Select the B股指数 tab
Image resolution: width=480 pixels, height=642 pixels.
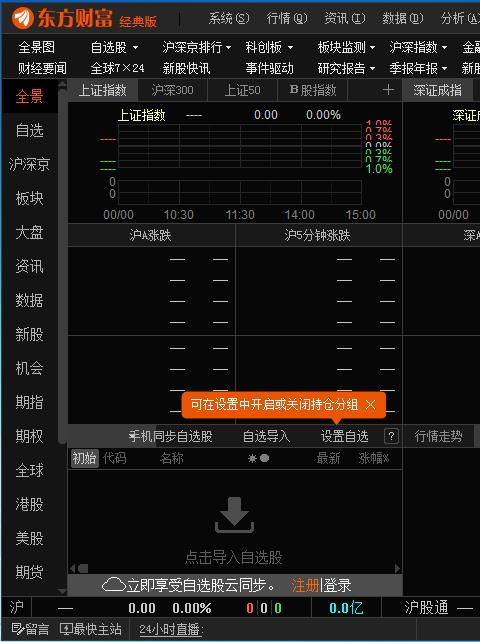click(313, 90)
